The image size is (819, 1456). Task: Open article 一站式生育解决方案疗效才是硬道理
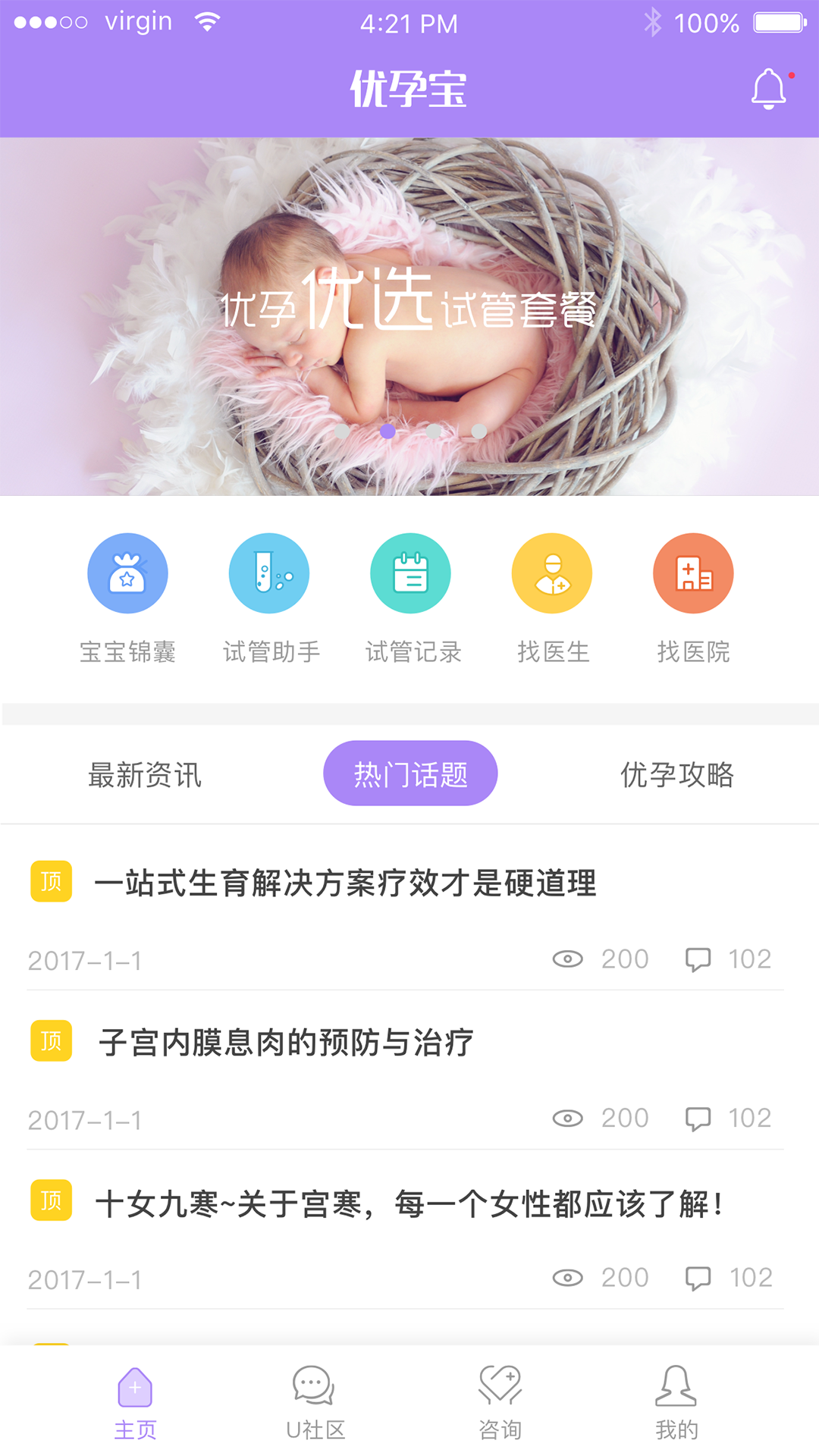coord(346,883)
